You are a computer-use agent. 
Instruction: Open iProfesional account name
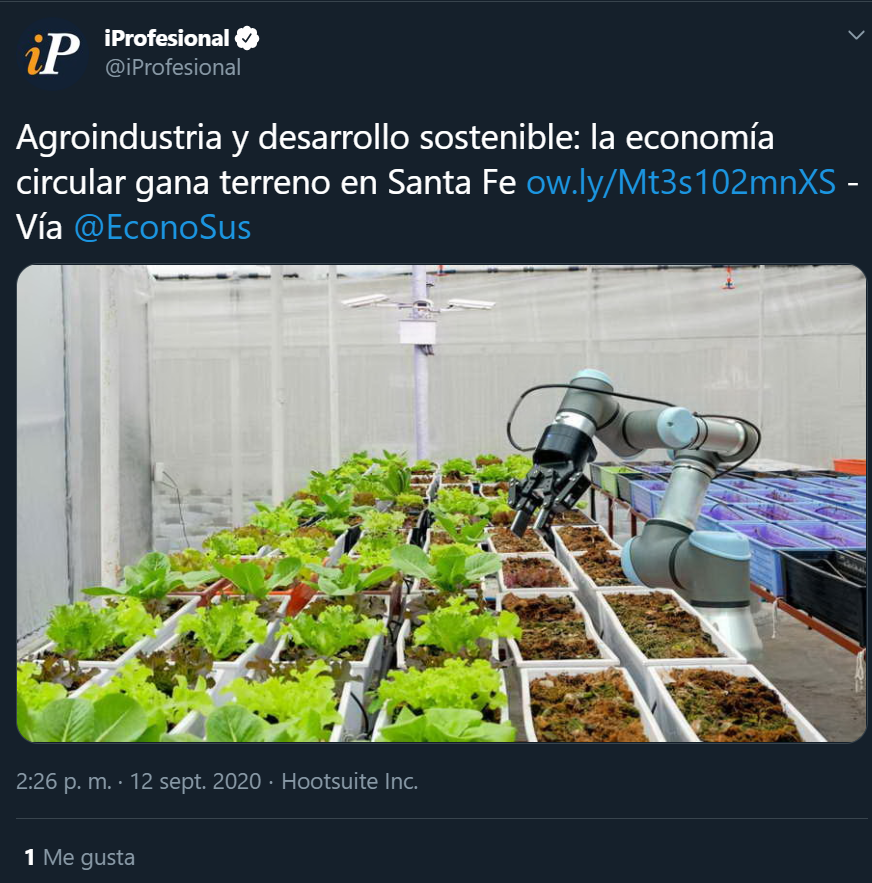pos(167,38)
